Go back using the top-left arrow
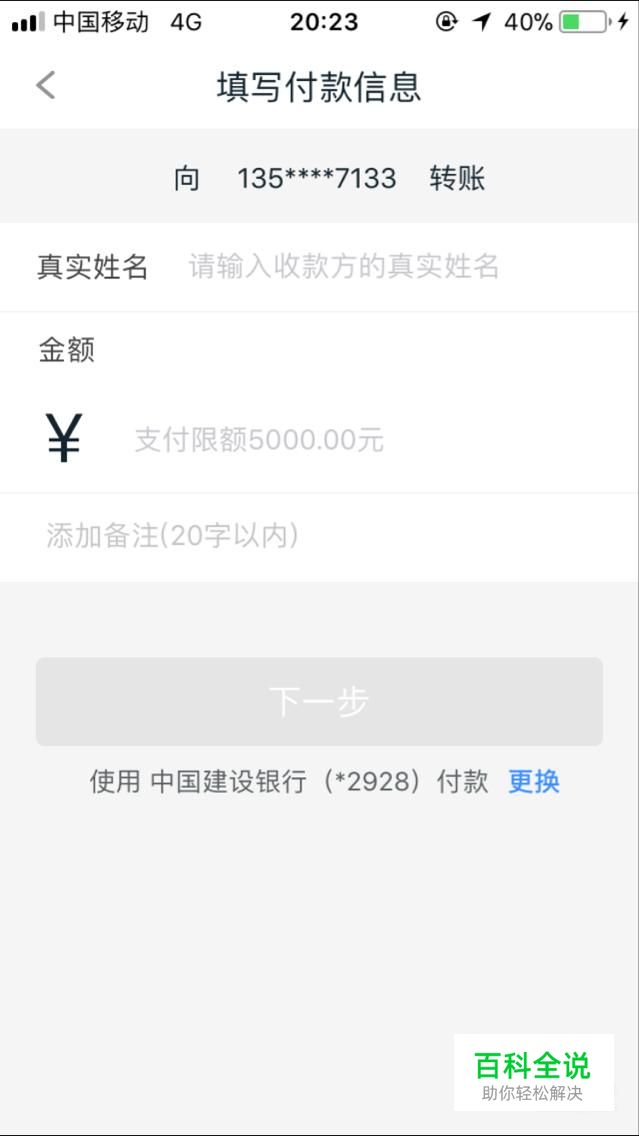The image size is (639, 1136). pos(46,85)
